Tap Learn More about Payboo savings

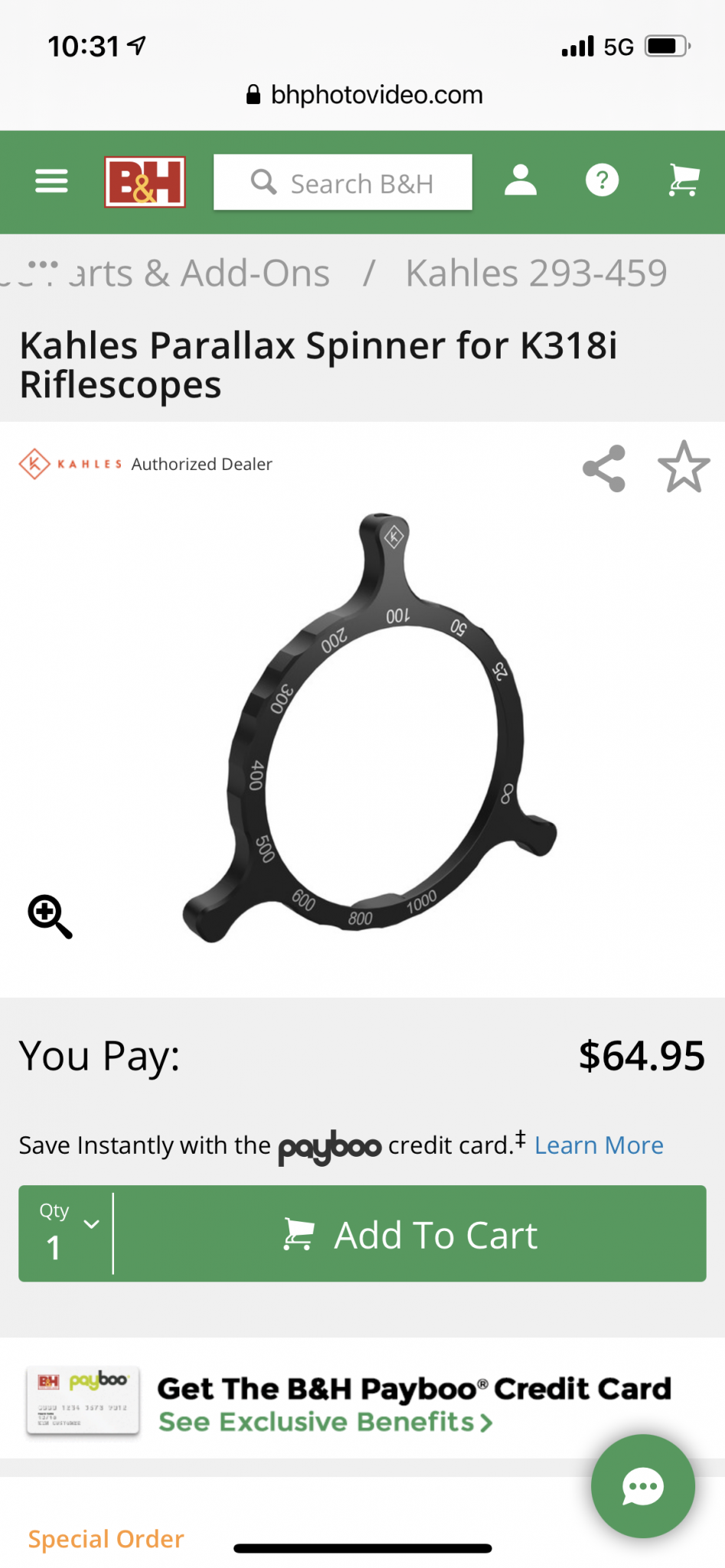599,1145
